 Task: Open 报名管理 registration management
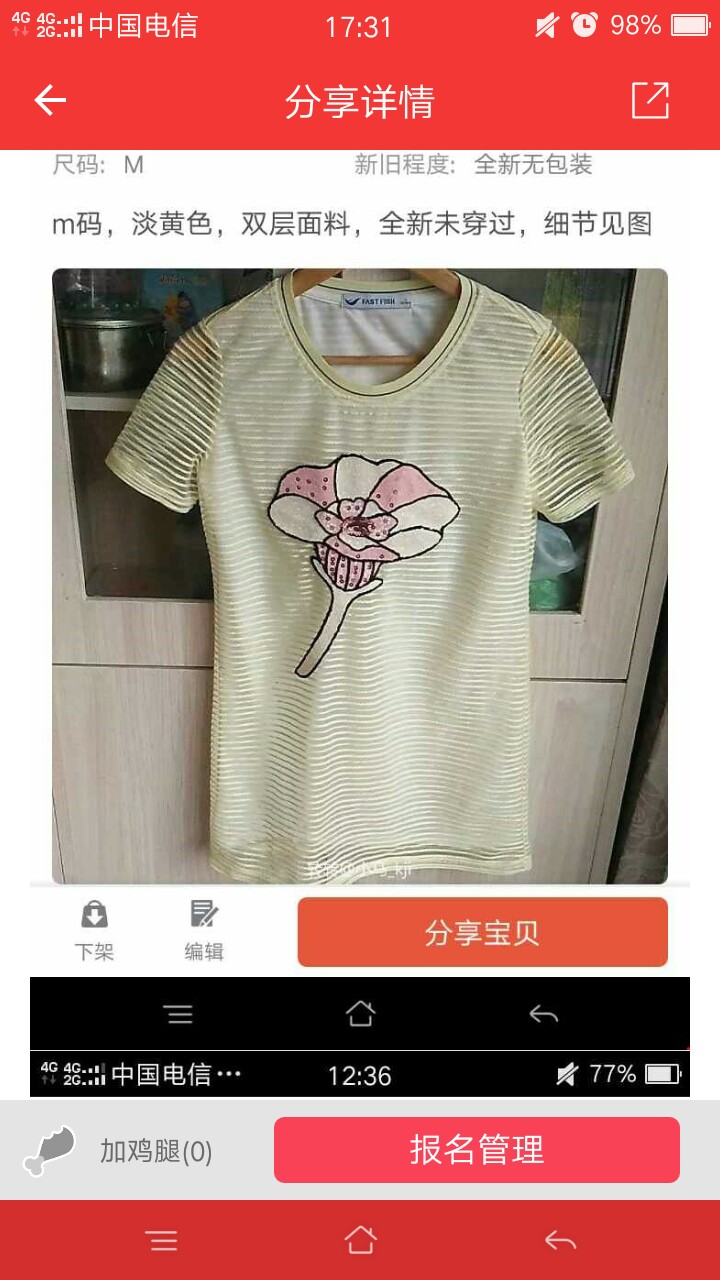[477, 1150]
